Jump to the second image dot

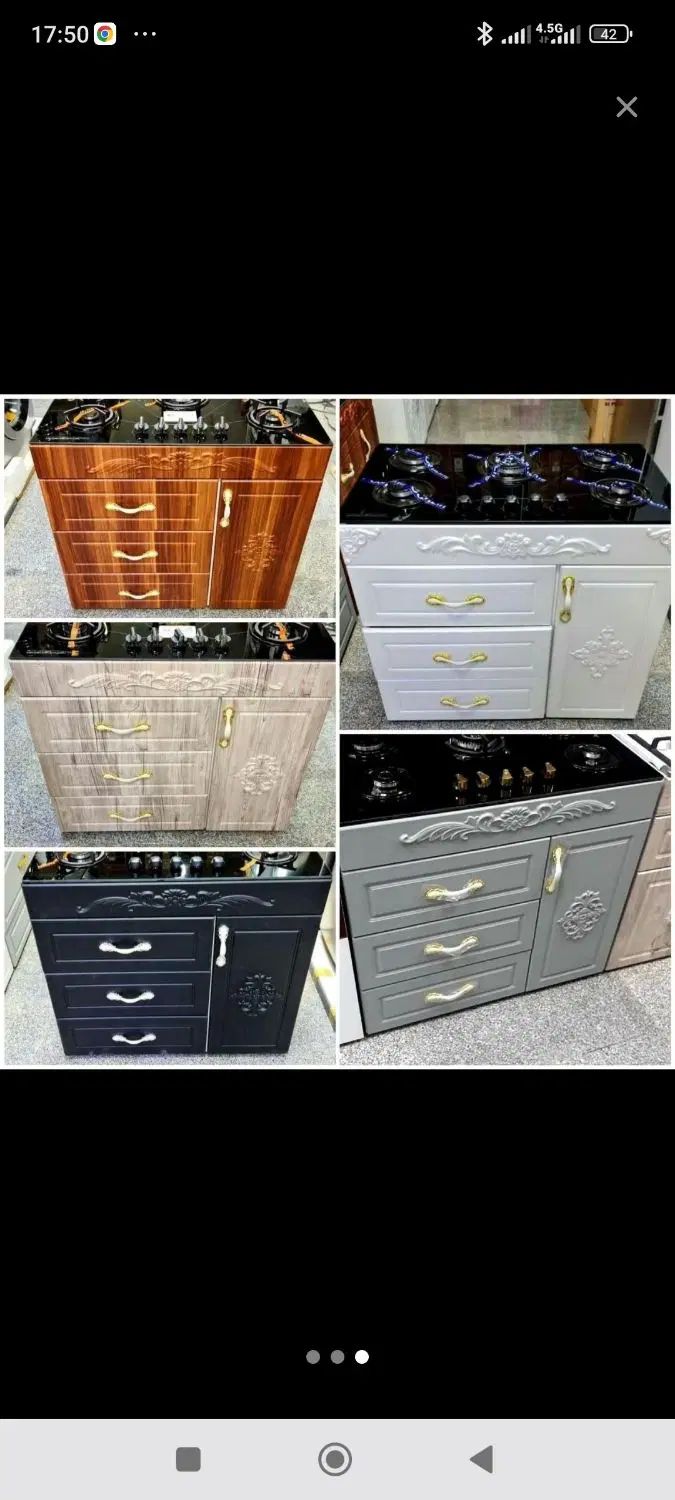coord(337,1357)
